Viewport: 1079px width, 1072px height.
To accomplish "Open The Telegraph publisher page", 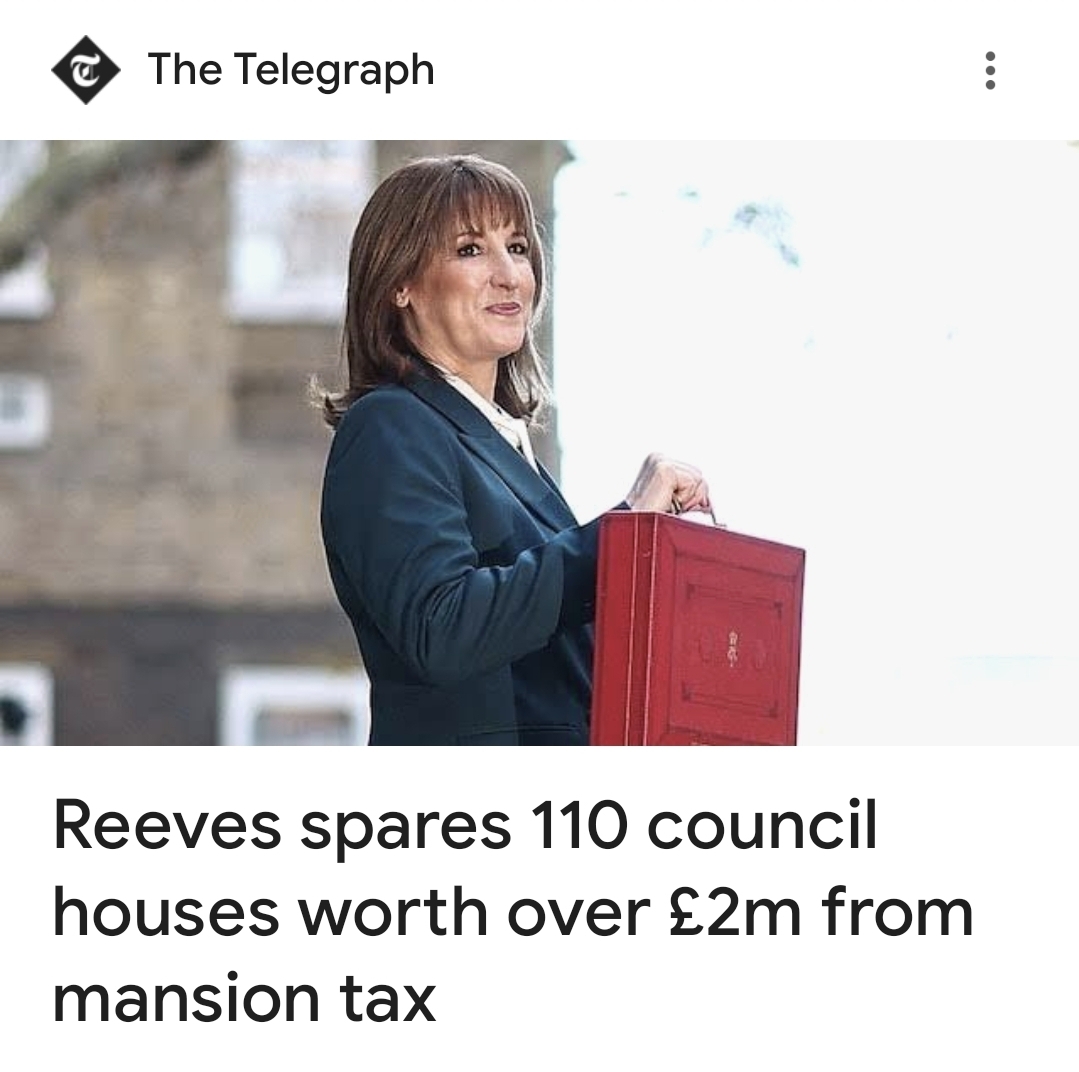I will pos(290,70).
